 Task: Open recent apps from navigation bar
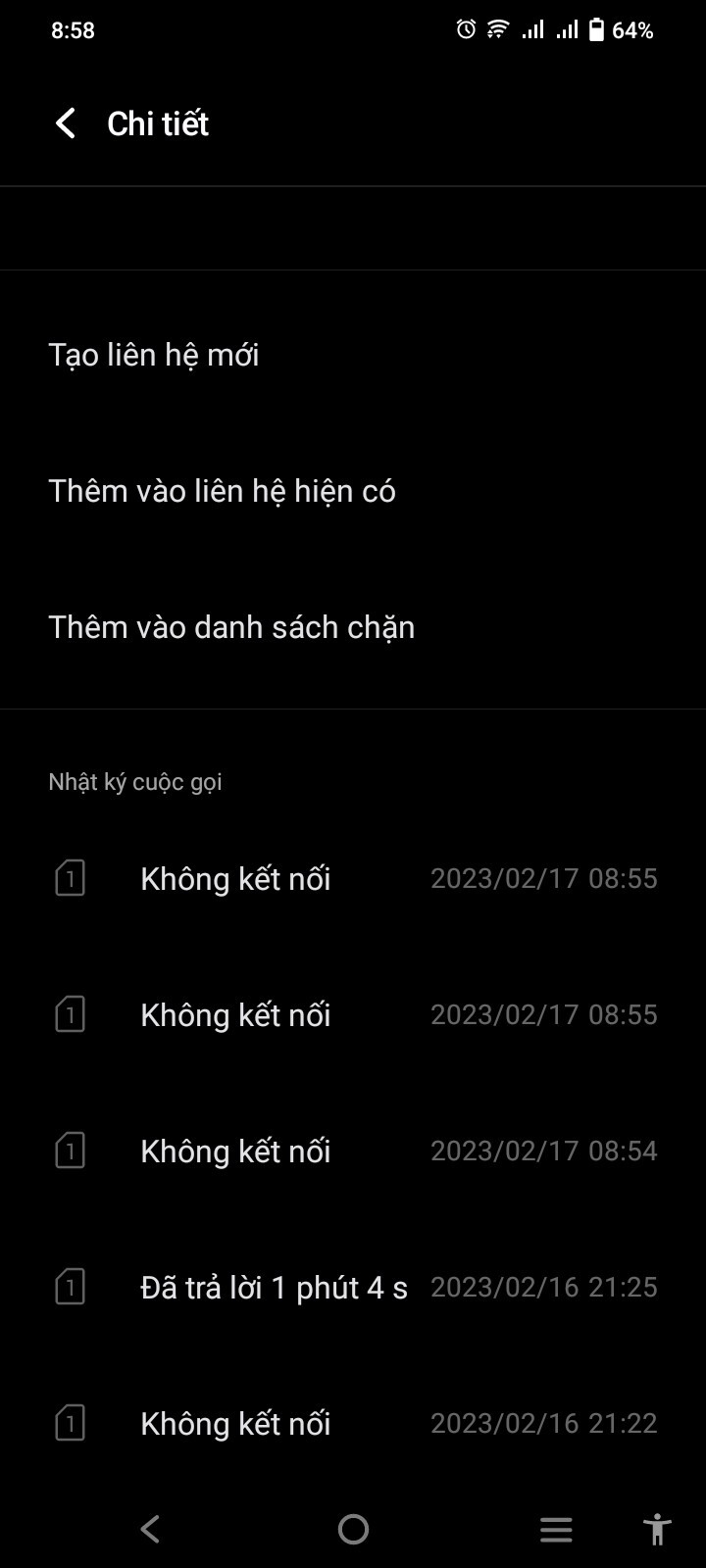coord(556,1529)
